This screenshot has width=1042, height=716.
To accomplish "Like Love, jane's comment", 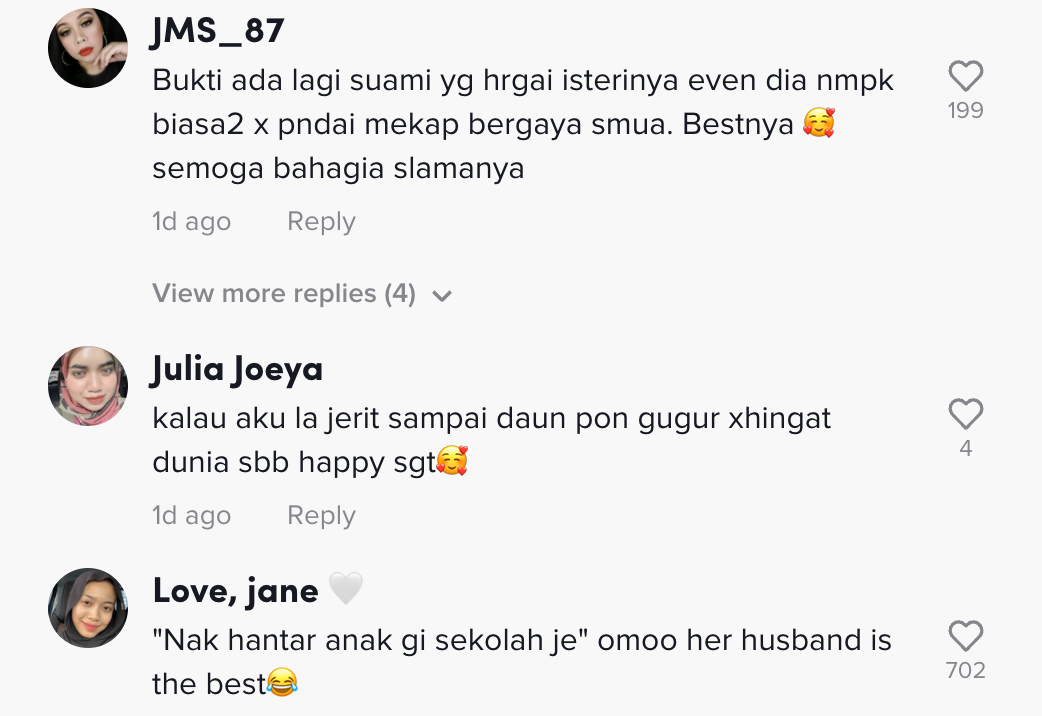I will [x=965, y=636].
